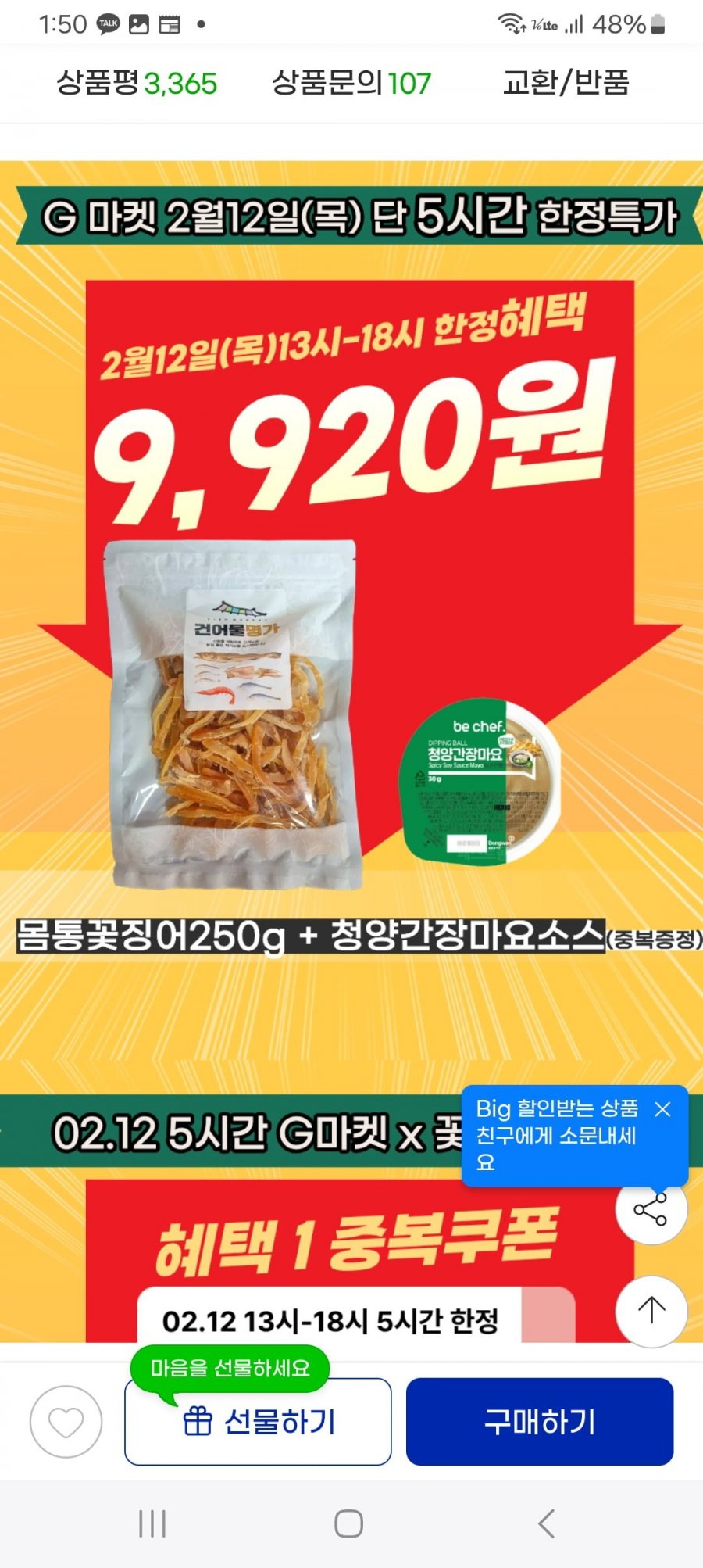
Task: Tap the back navigation button
Action: (x=544, y=1523)
